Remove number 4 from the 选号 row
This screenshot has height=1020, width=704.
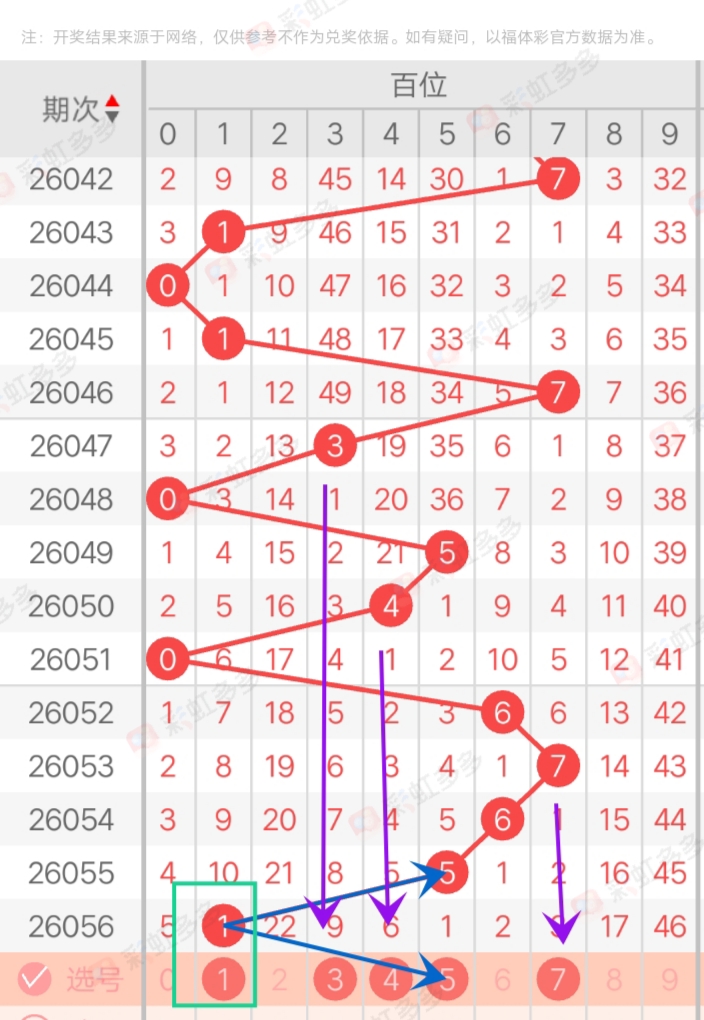[x=391, y=980]
